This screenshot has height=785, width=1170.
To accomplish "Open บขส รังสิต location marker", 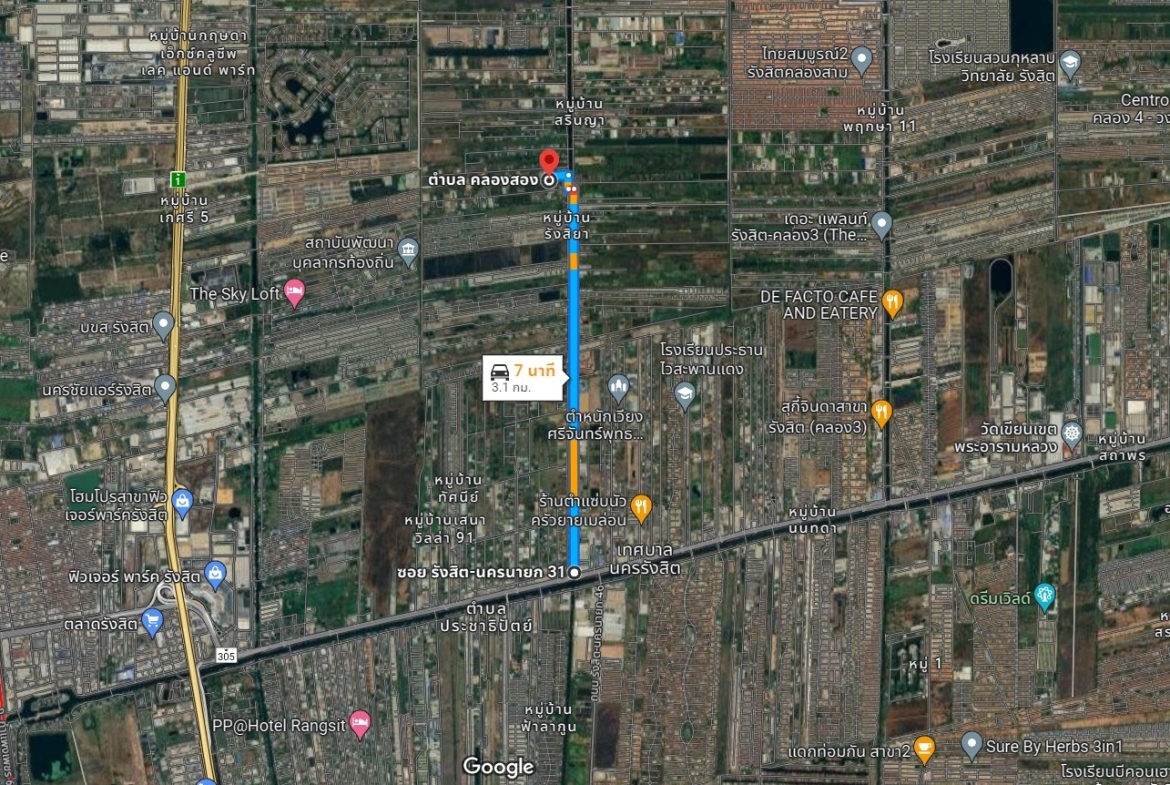I will 163,325.
